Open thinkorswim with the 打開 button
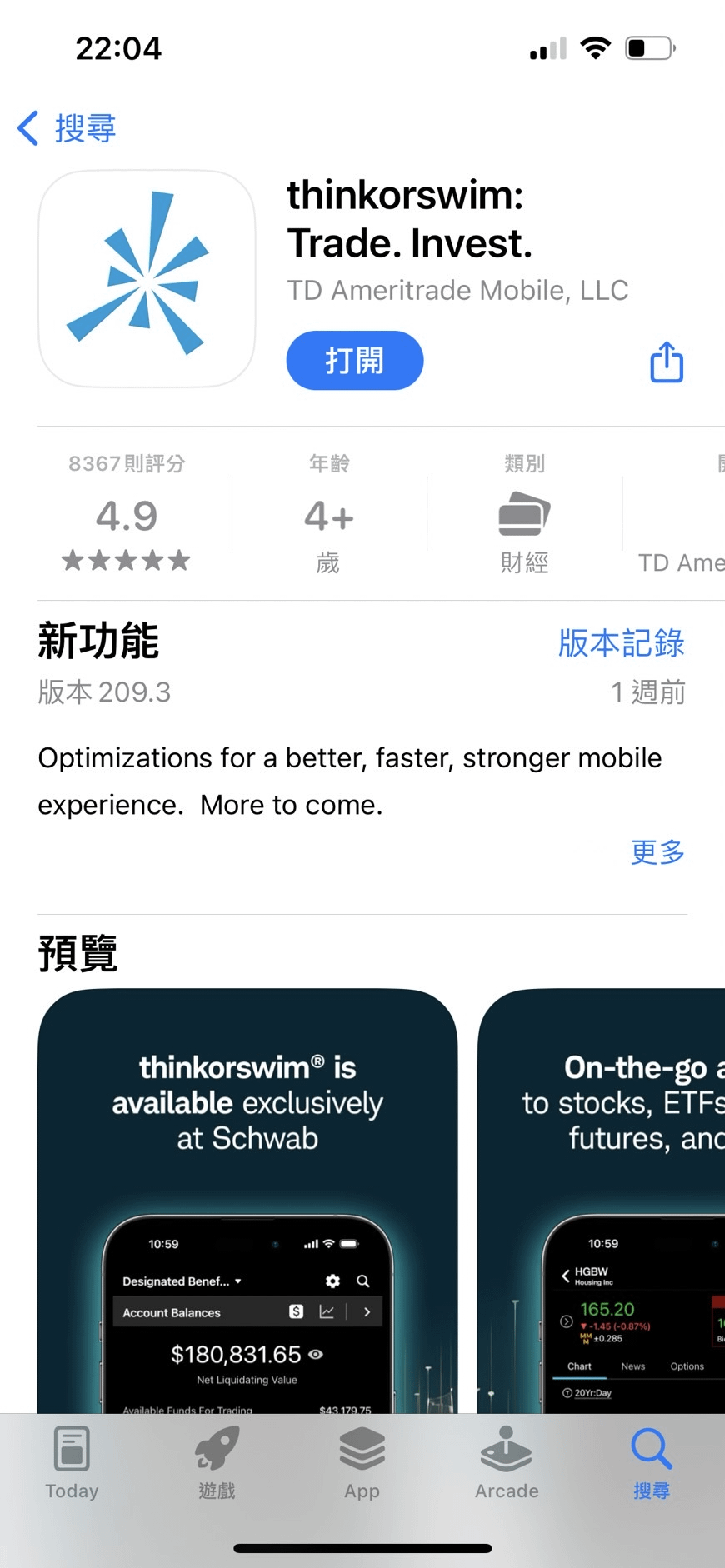The width and height of the screenshot is (725, 1568). pos(355,361)
